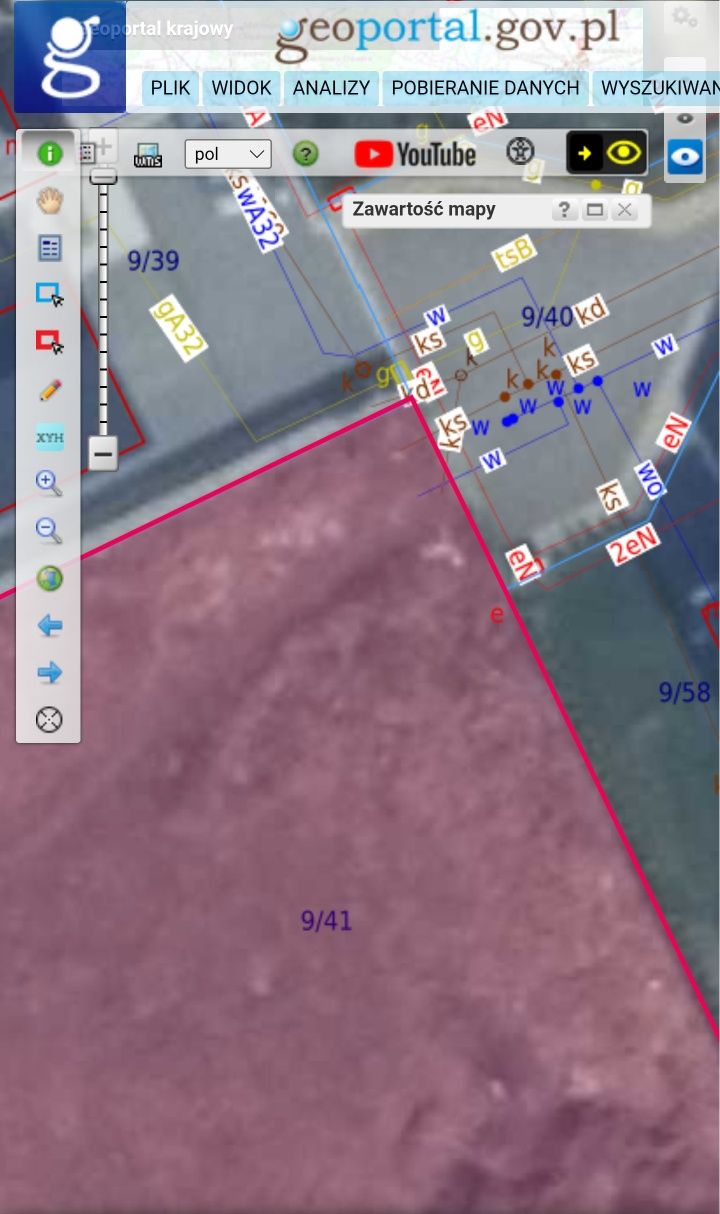Viewport: 720px width, 1214px height.
Task: Open the PLIK menu
Action: click(170, 88)
